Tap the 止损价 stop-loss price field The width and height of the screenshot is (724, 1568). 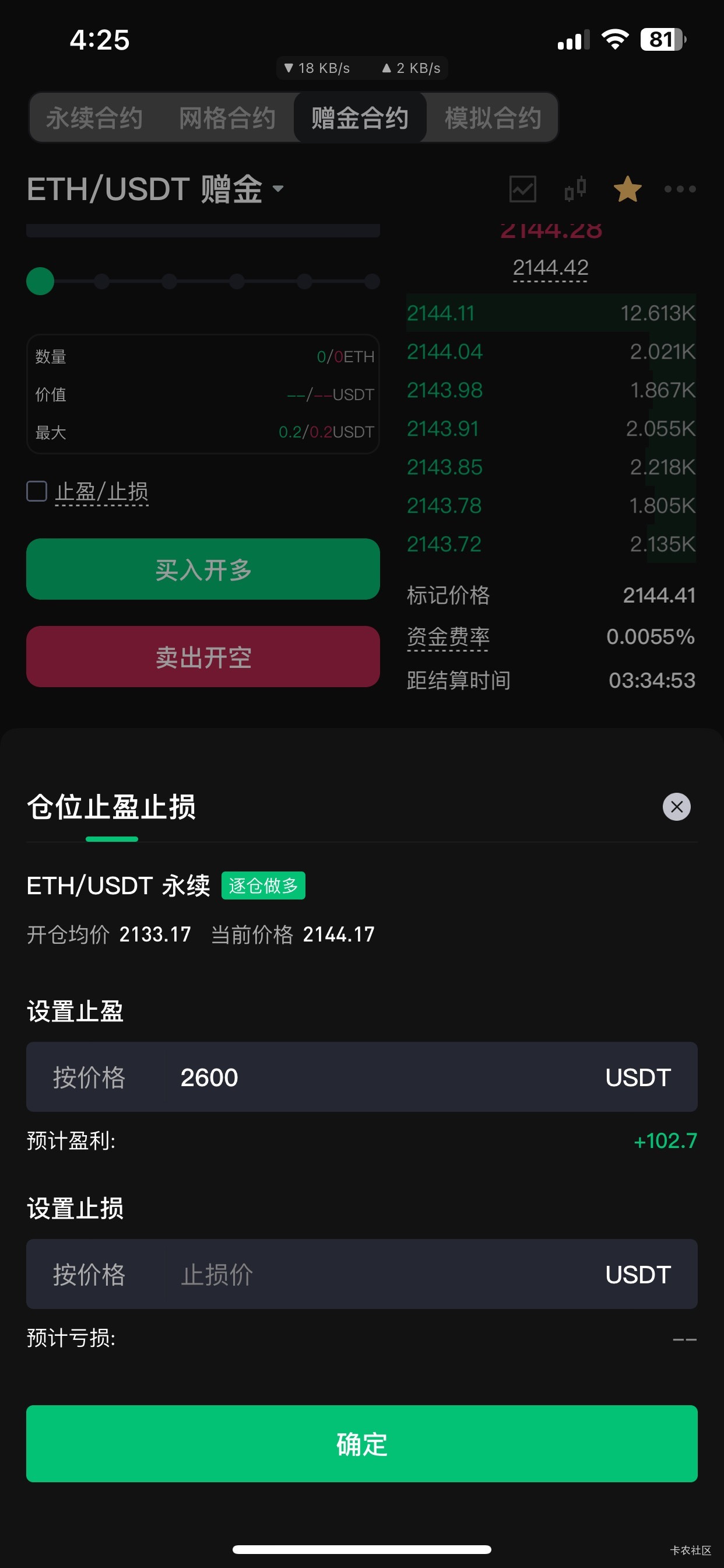click(377, 1274)
